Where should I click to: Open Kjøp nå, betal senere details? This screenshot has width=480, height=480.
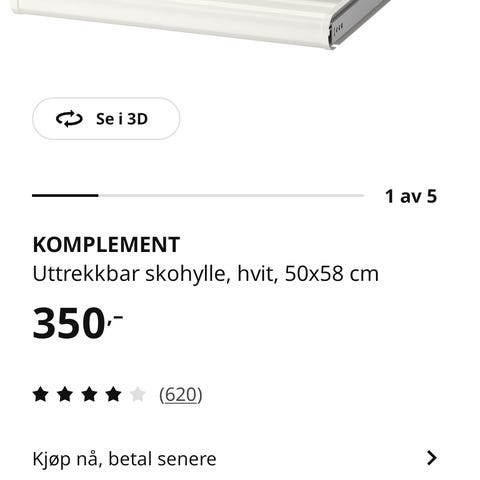pyautogui.click(x=235, y=458)
